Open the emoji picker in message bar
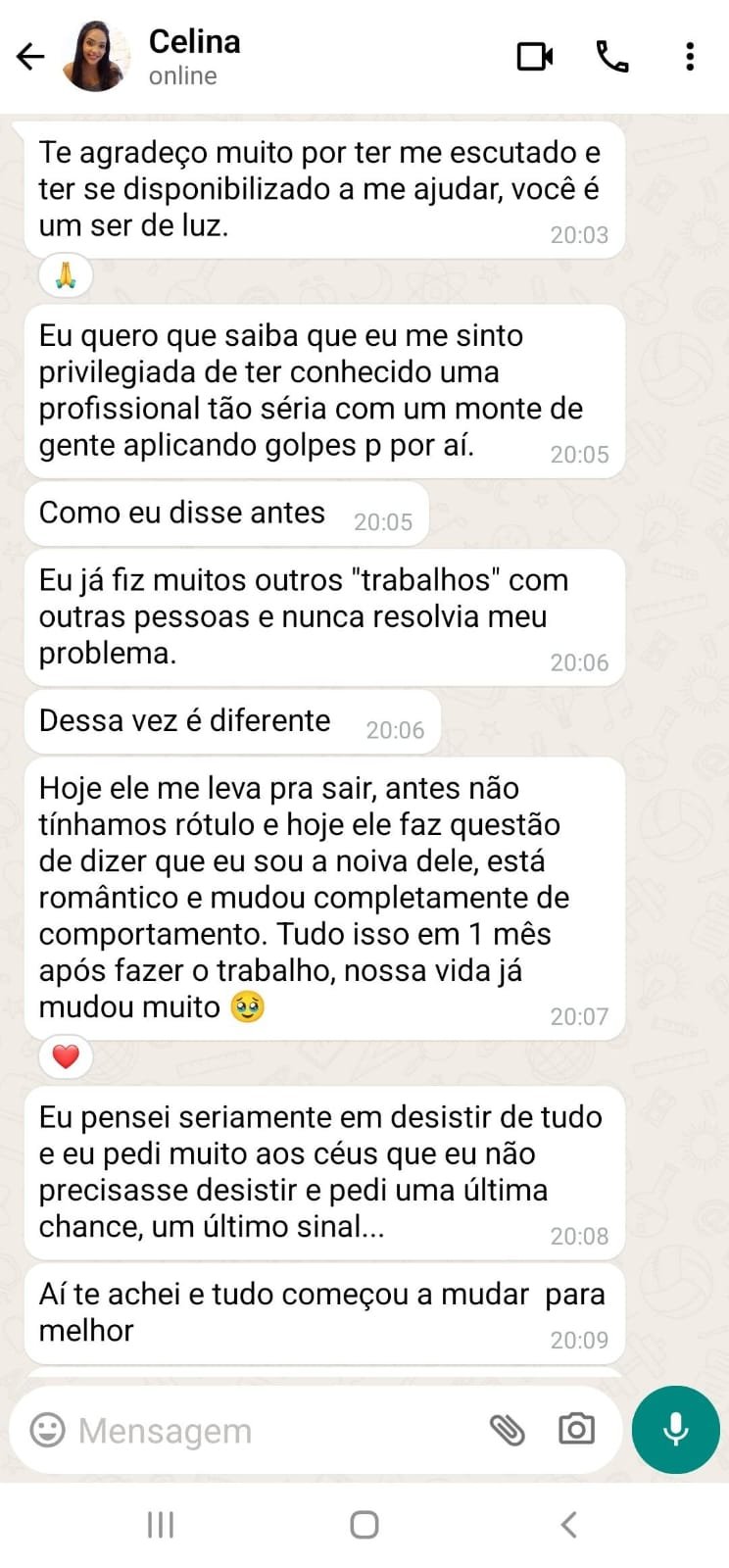This screenshot has height=1568, width=729. (x=46, y=1430)
